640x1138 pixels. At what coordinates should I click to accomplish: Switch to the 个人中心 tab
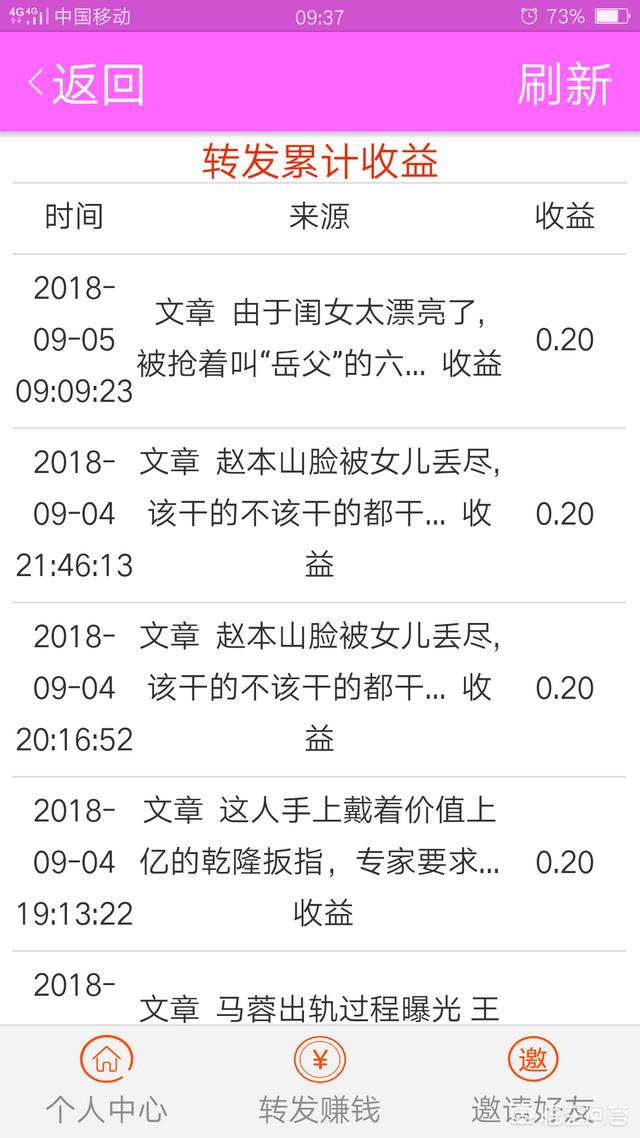(107, 1081)
